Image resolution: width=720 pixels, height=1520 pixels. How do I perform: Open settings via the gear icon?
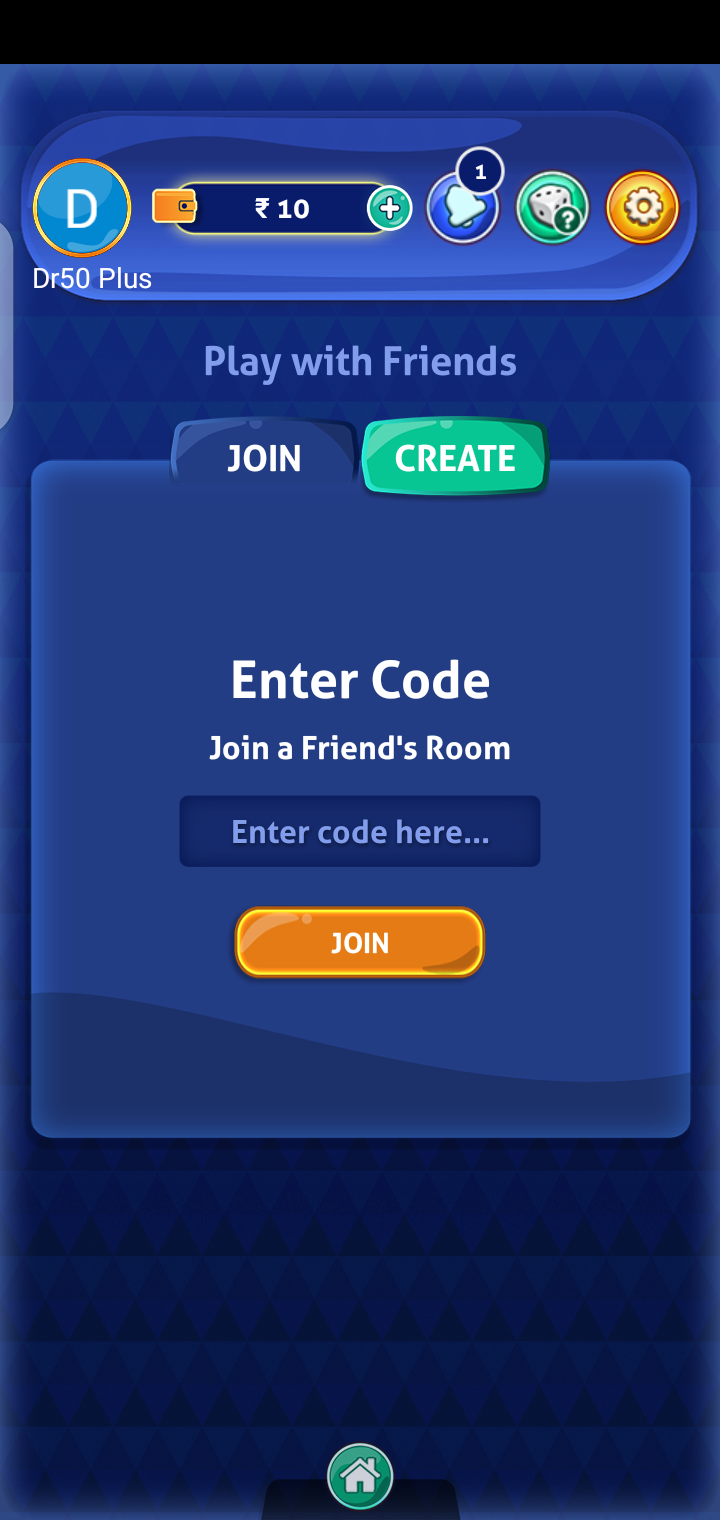[x=642, y=208]
